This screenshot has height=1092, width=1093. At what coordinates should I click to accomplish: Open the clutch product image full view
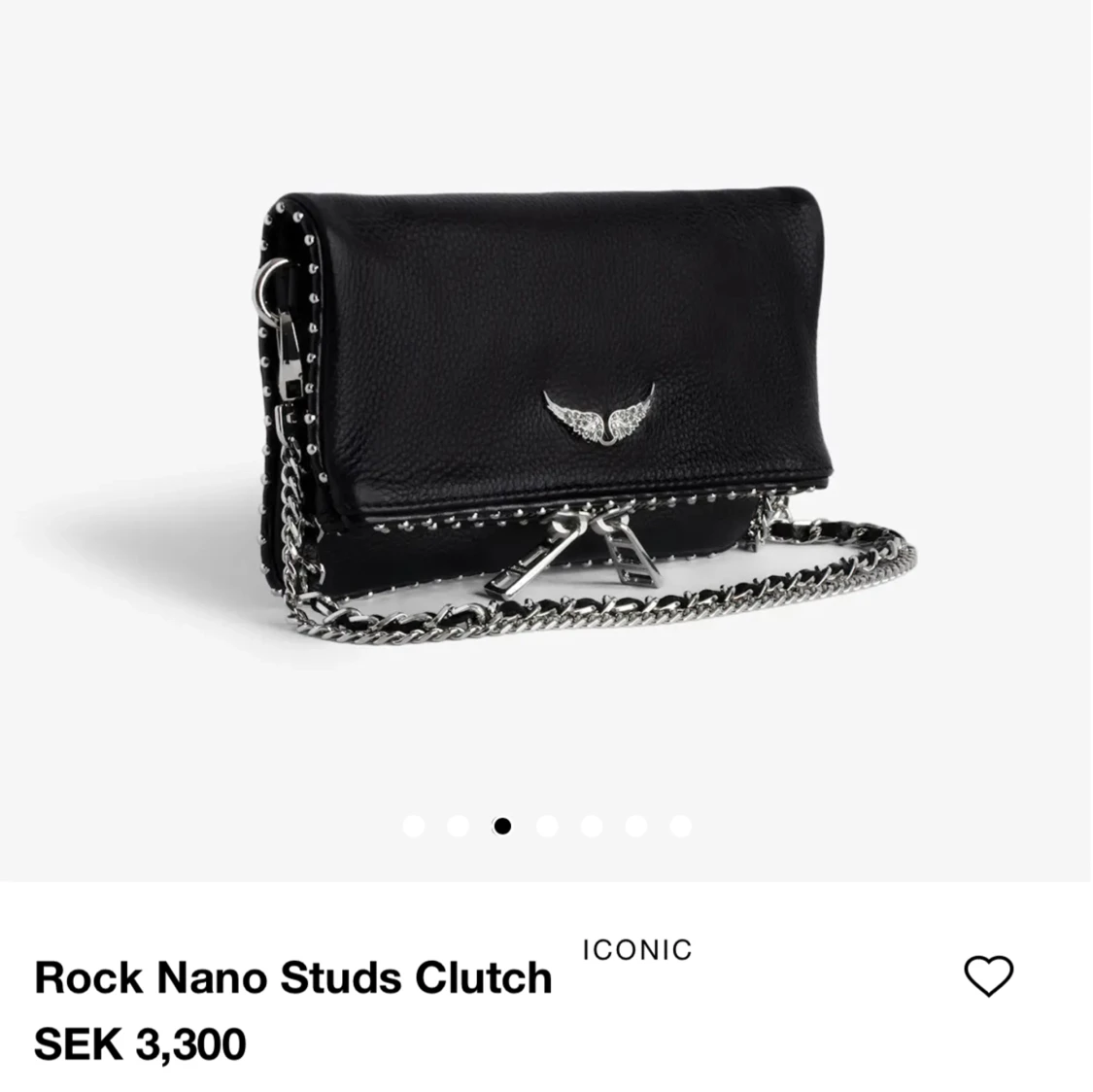[x=544, y=408]
